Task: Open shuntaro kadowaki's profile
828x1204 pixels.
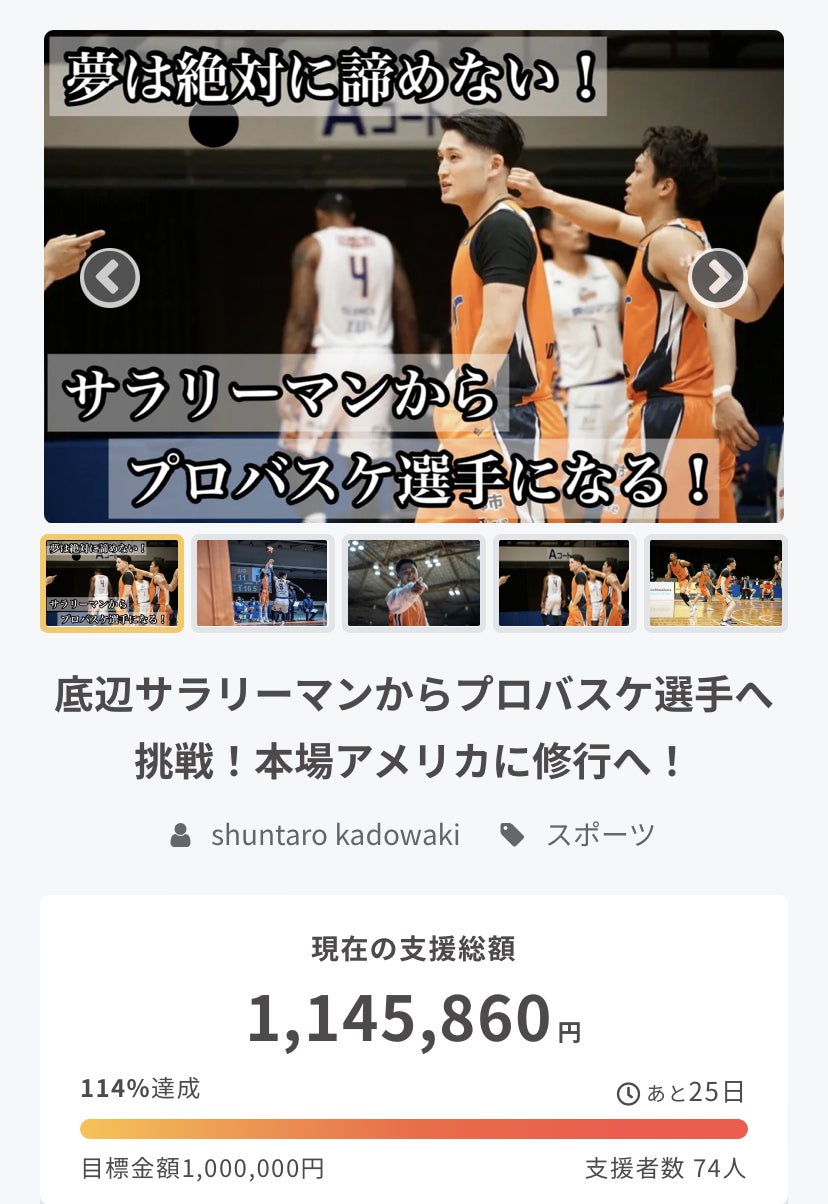Action: click(x=334, y=835)
